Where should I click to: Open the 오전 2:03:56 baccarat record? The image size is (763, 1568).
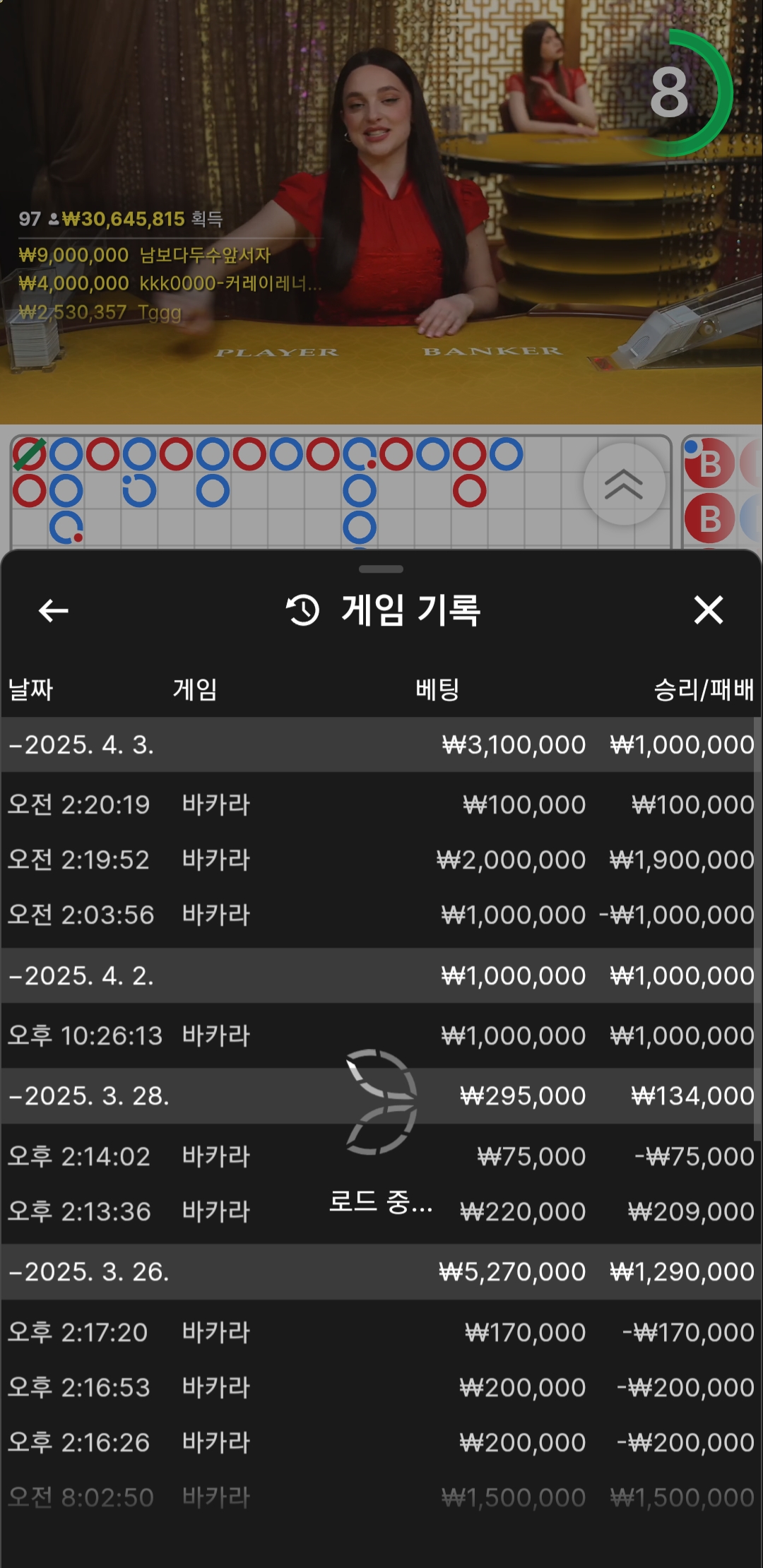[x=380, y=915]
